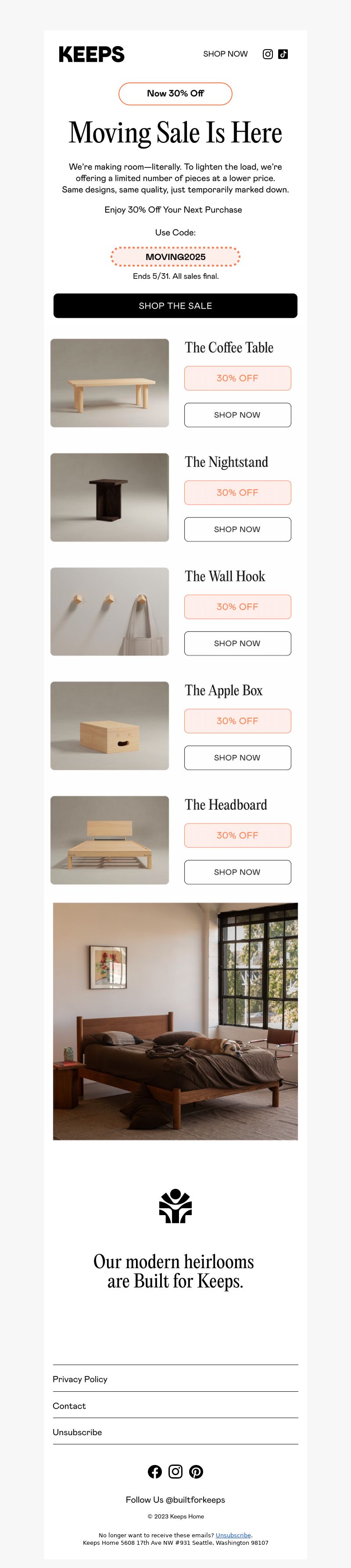Shop now for The Apple Box
Viewport: 351px width, 1568px height.
tap(237, 758)
